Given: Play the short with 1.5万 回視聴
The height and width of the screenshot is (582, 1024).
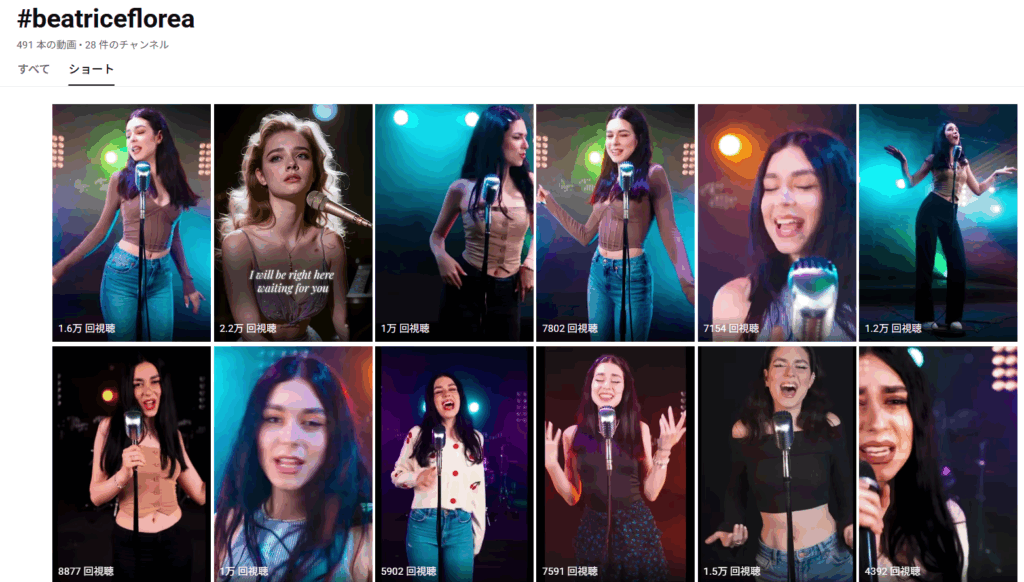Looking at the screenshot, I should 776,464.
